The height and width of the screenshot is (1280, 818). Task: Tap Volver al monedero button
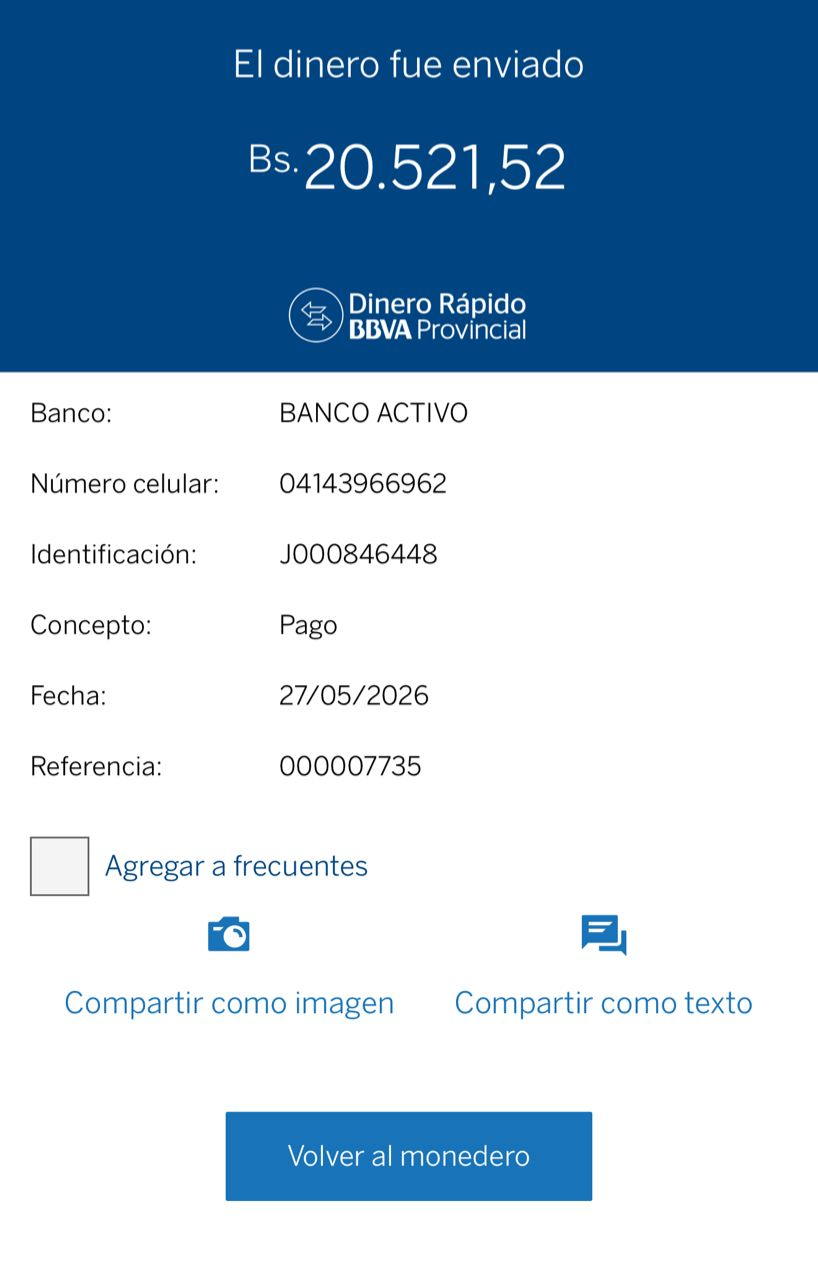coord(409,1156)
